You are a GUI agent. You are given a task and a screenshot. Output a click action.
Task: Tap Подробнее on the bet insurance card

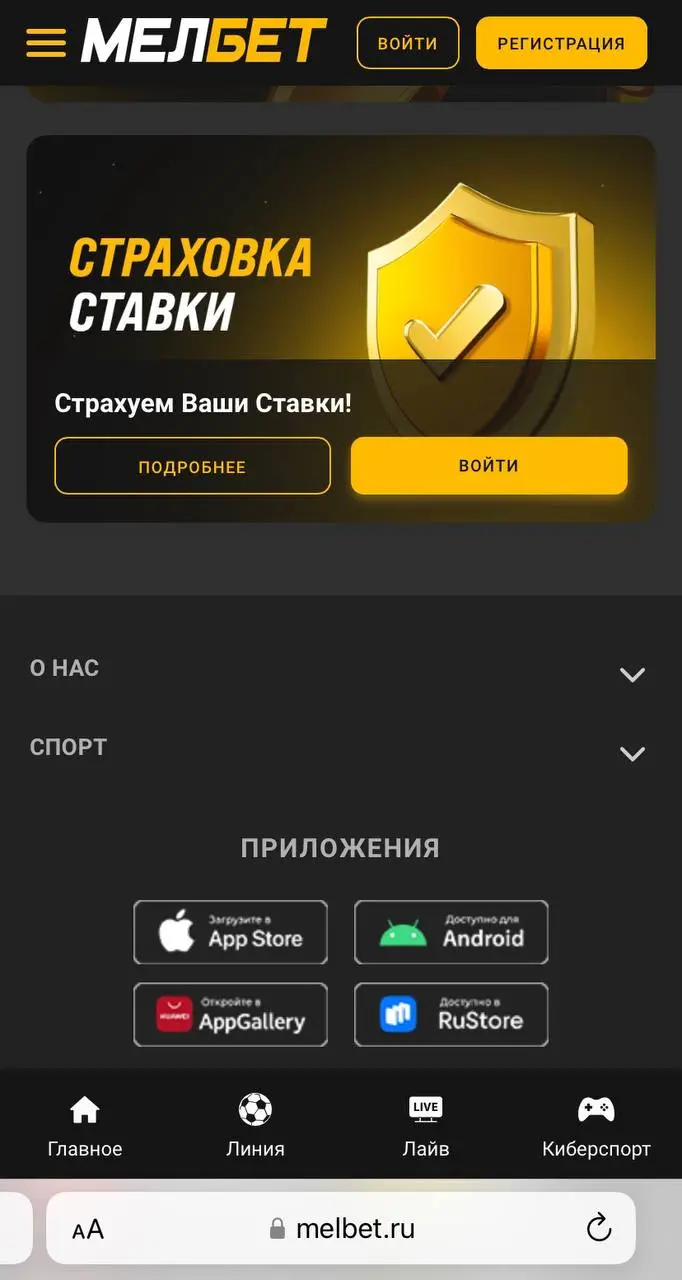coord(192,466)
